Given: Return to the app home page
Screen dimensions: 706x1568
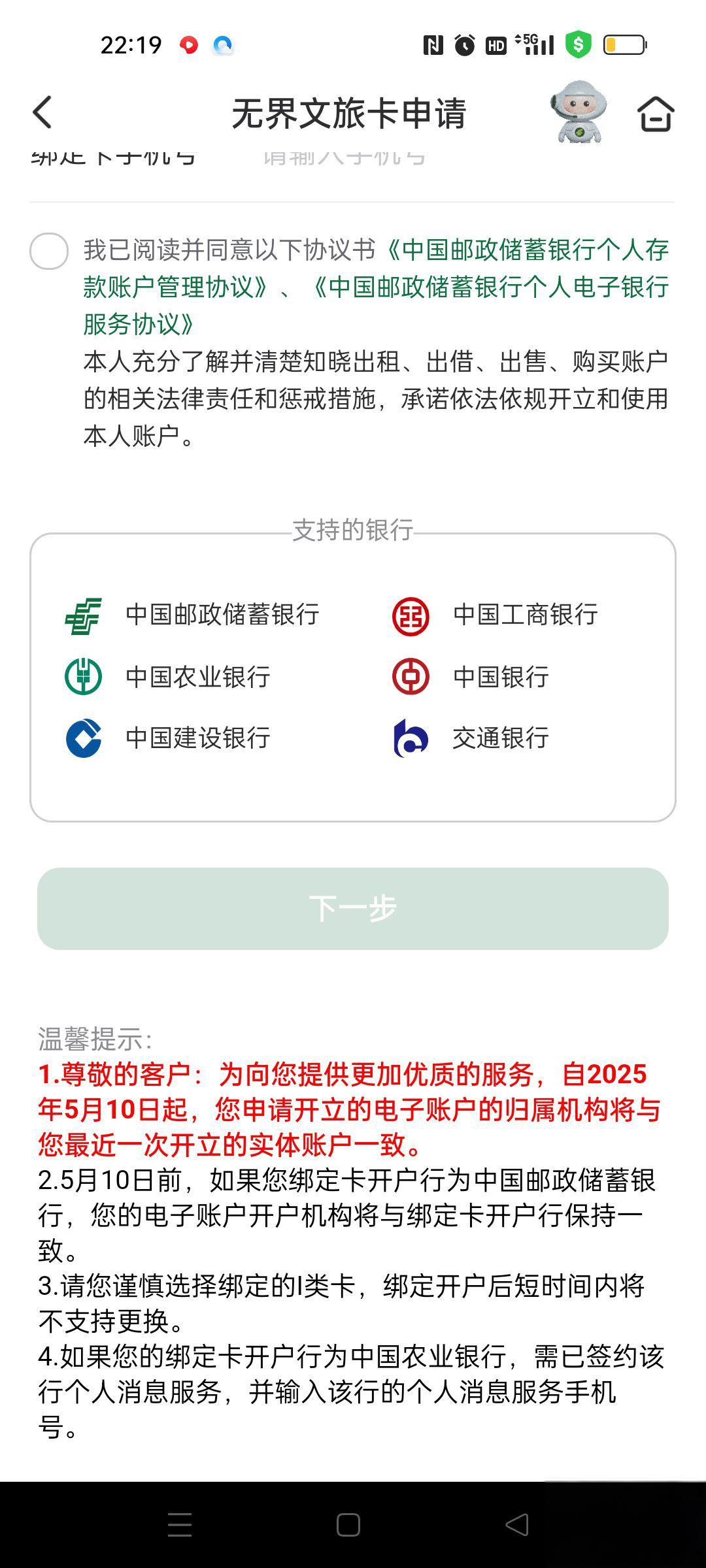Looking at the screenshot, I should pos(655,114).
